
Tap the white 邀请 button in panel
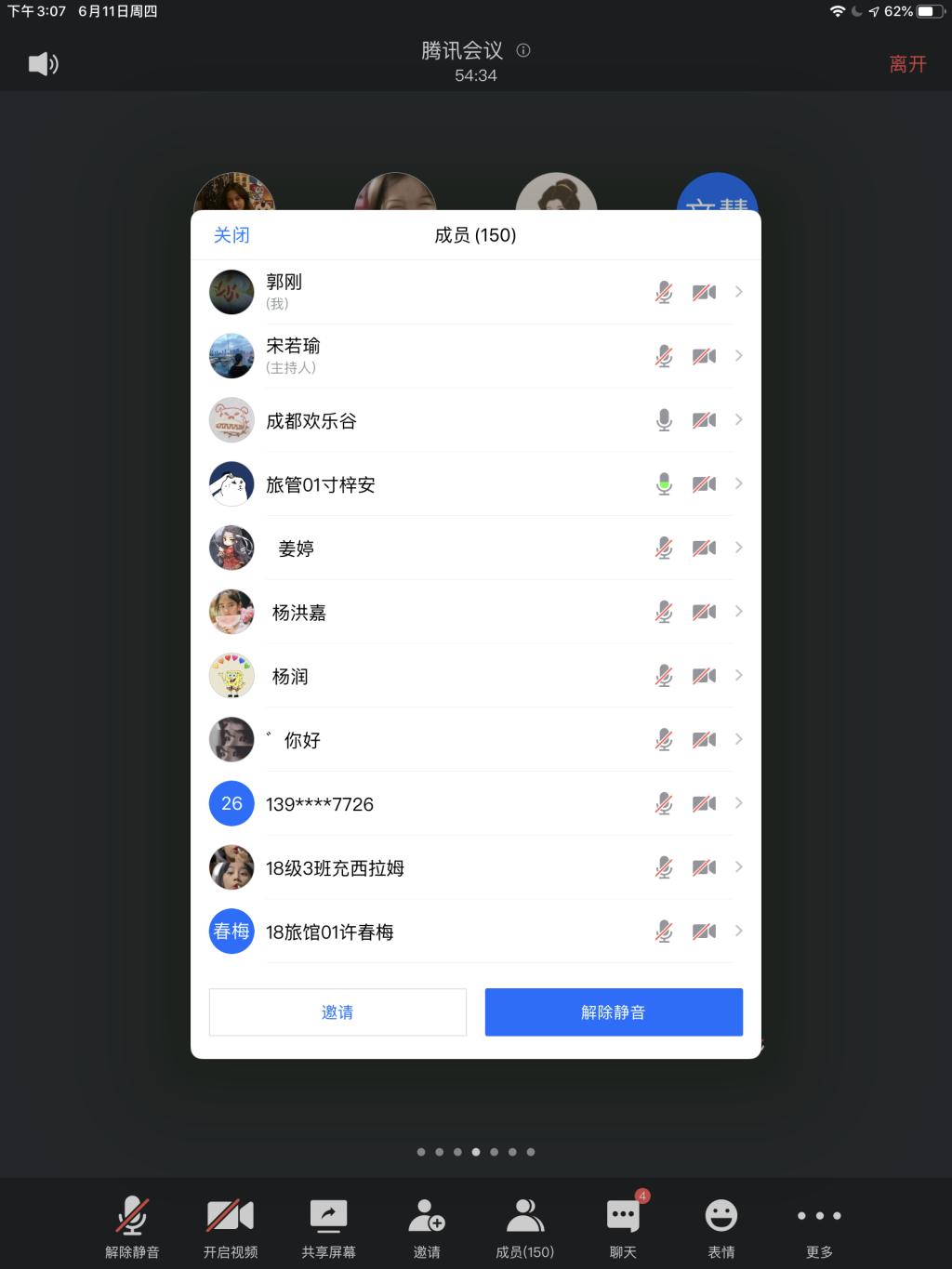[337, 1012]
